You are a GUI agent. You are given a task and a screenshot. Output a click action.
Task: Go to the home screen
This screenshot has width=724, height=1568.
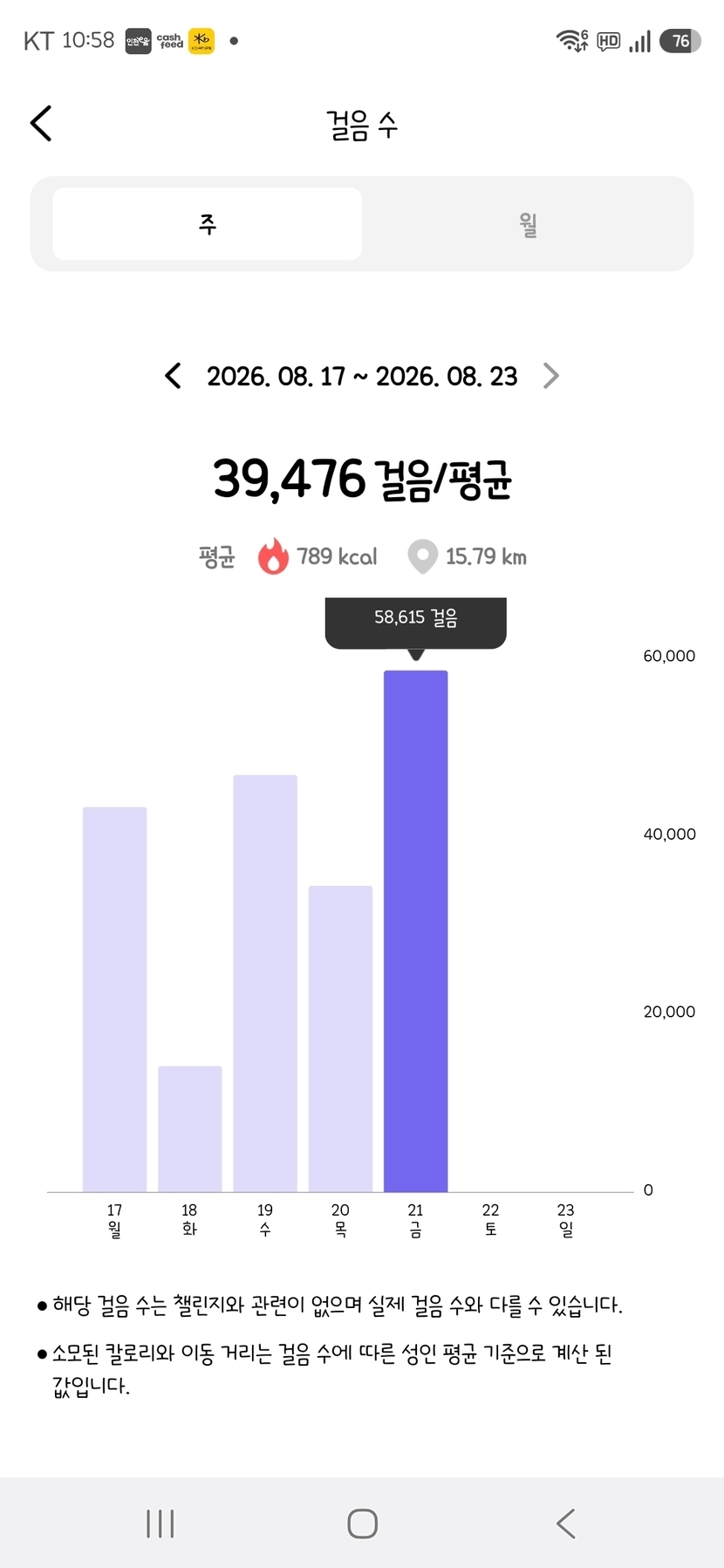pyautogui.click(x=362, y=1524)
